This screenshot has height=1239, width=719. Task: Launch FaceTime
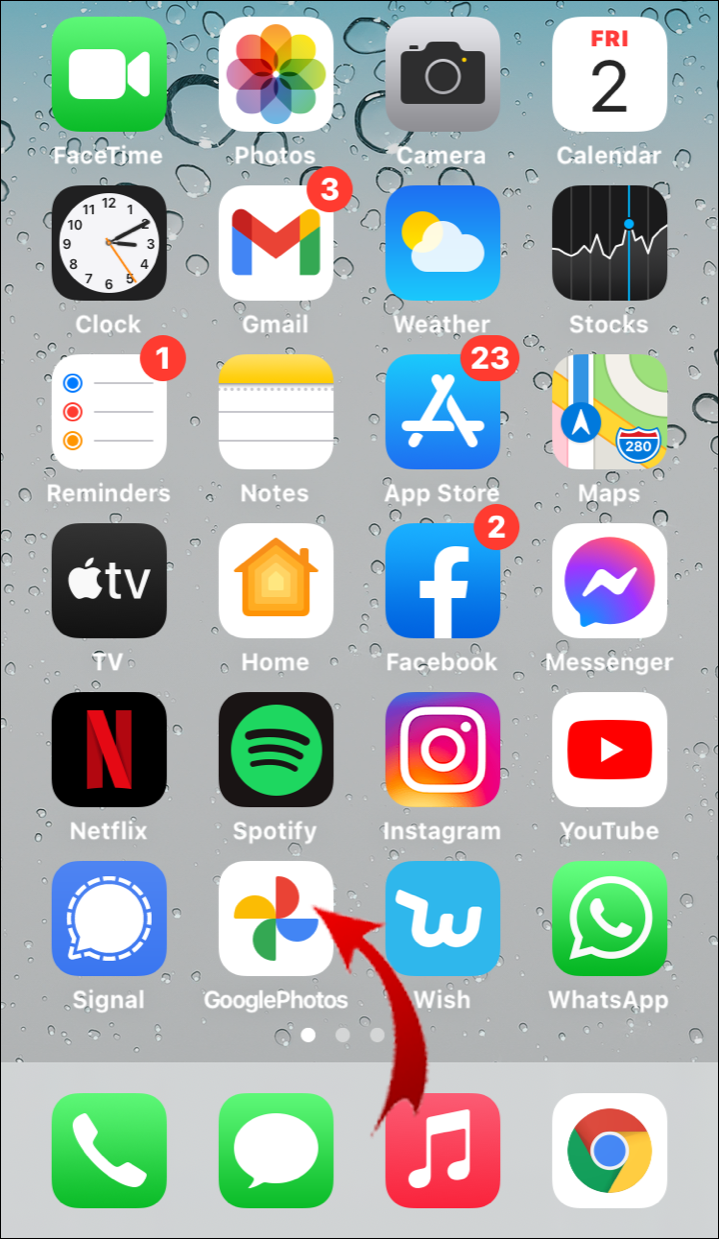click(x=109, y=74)
